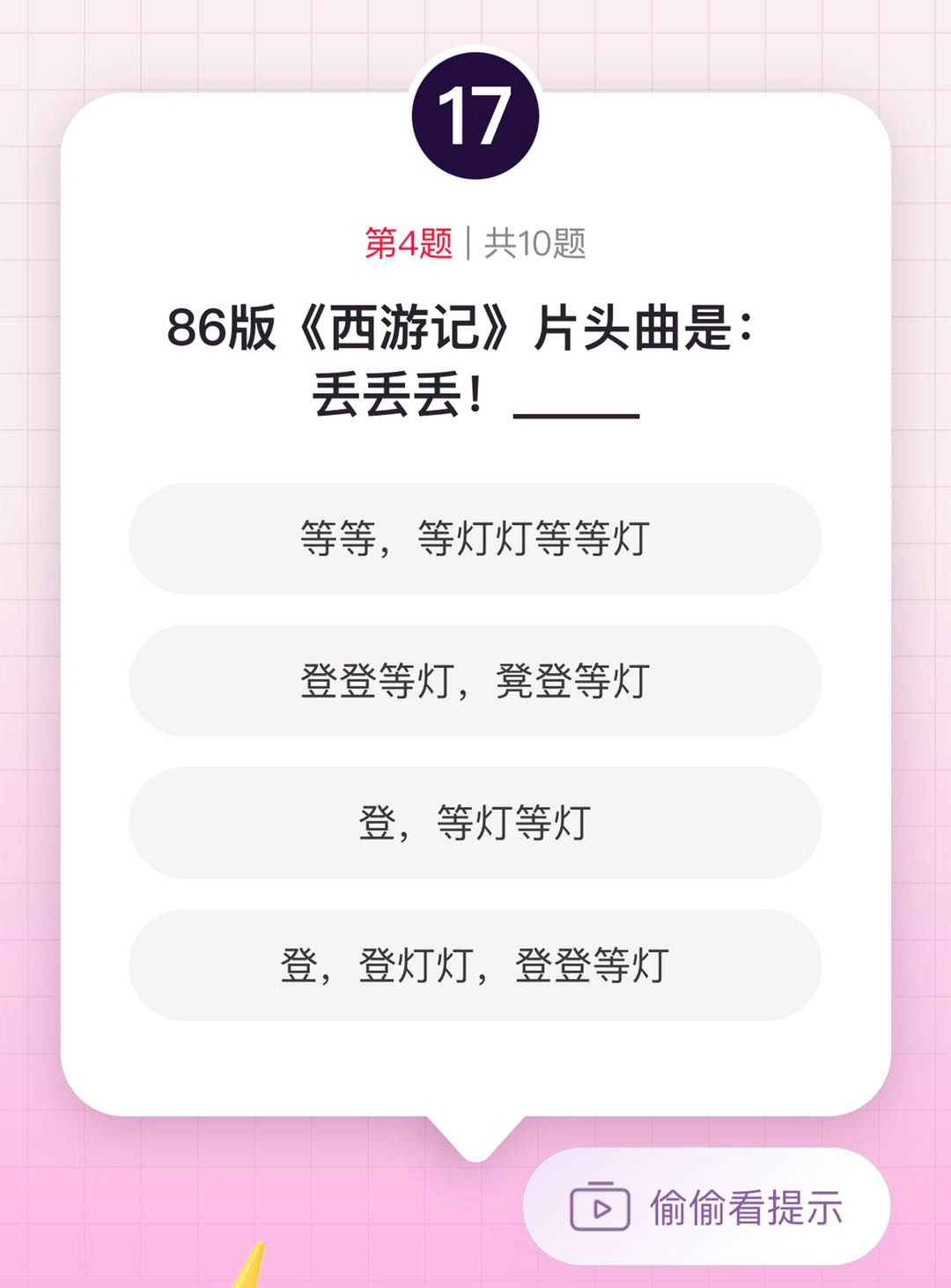951x1288 pixels.
Task: Open 偷偷看提示 hint button
Action: tap(707, 1207)
